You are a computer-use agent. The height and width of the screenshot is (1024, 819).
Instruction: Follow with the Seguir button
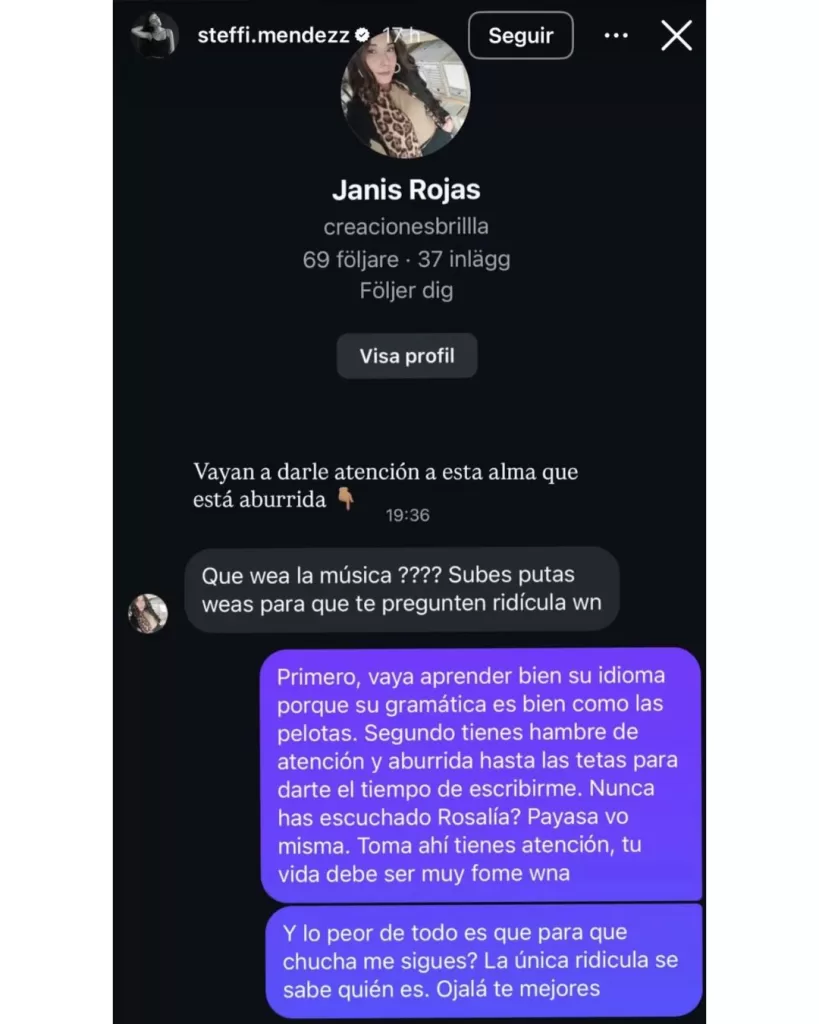pos(520,36)
